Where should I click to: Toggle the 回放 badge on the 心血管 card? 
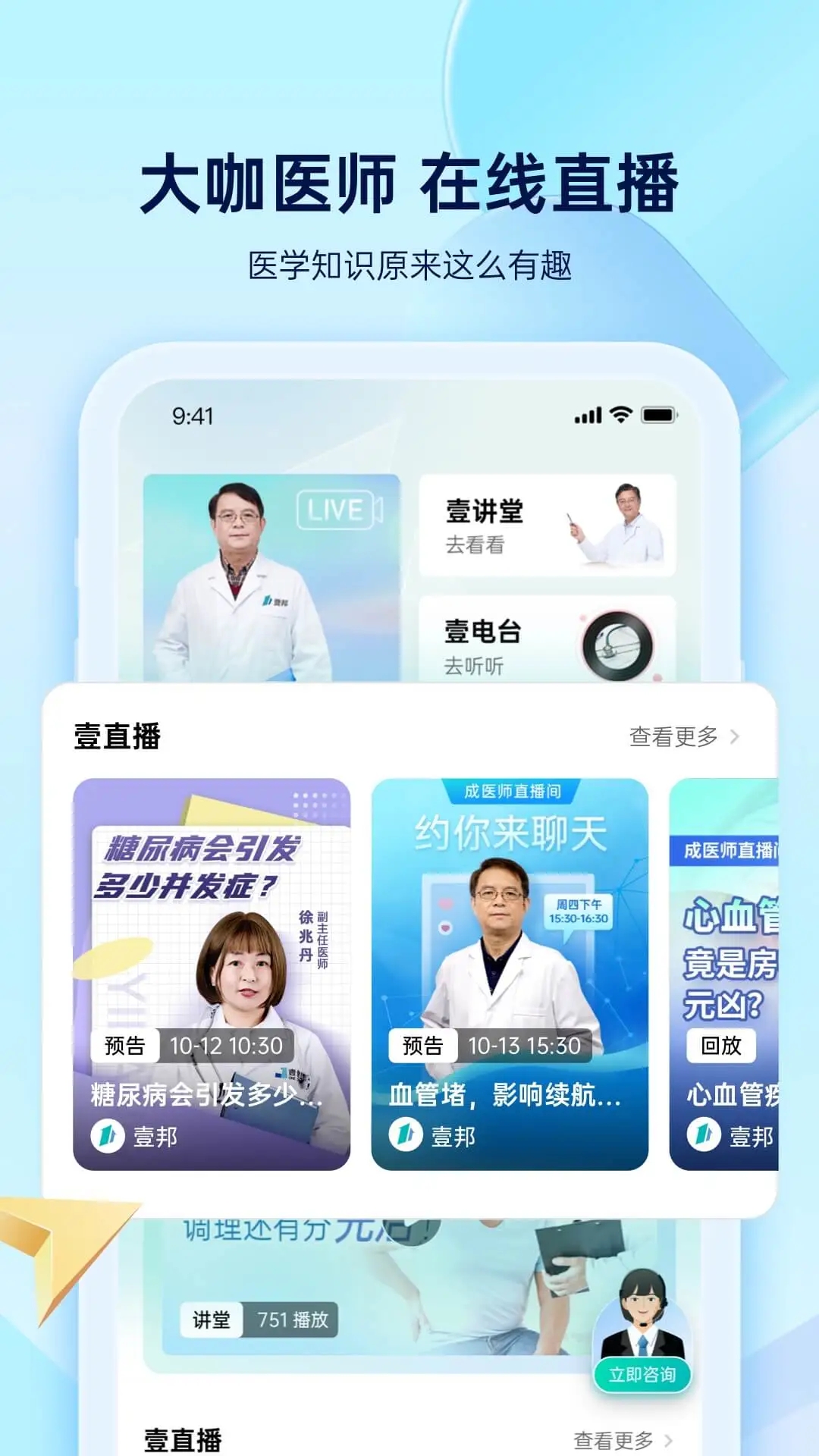coord(723,1044)
